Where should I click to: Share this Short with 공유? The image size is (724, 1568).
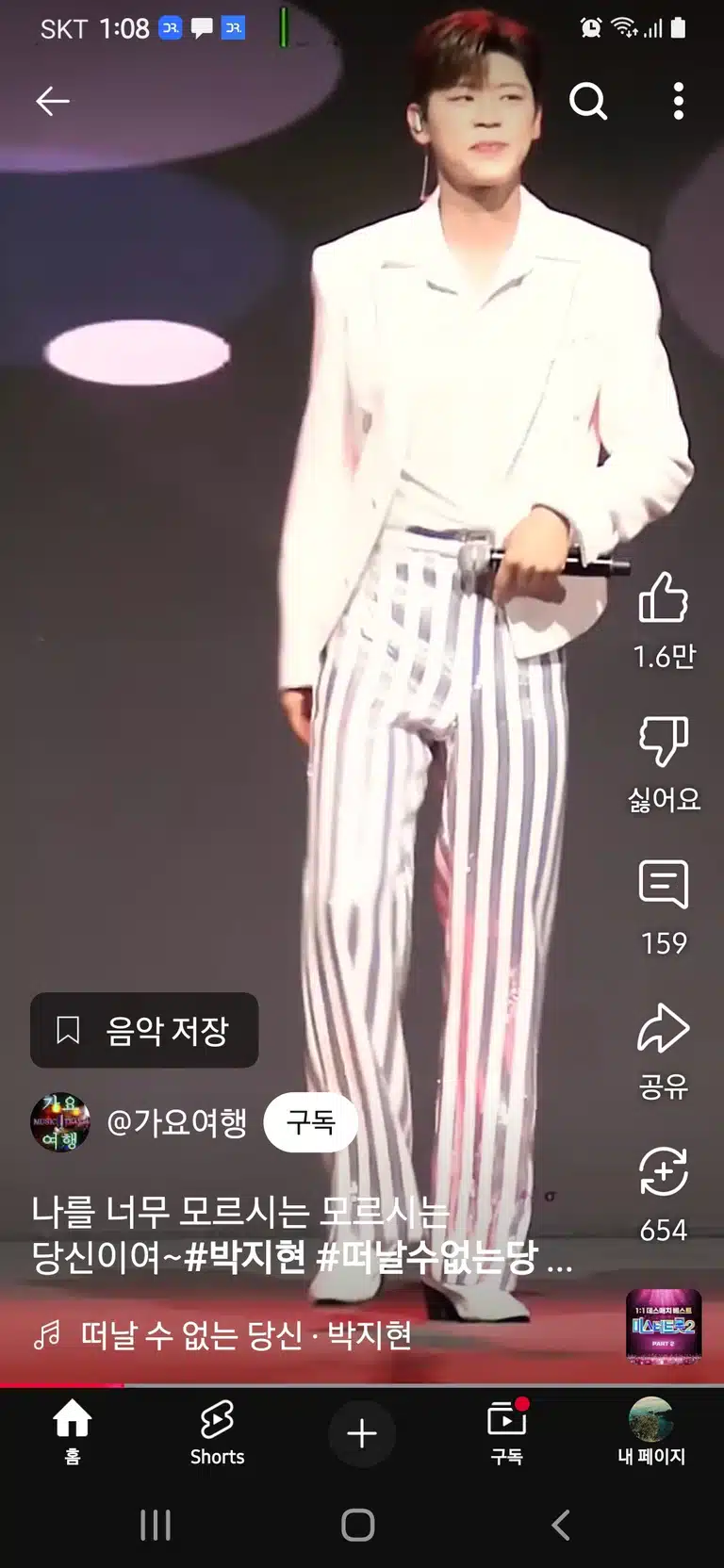pos(664,1028)
